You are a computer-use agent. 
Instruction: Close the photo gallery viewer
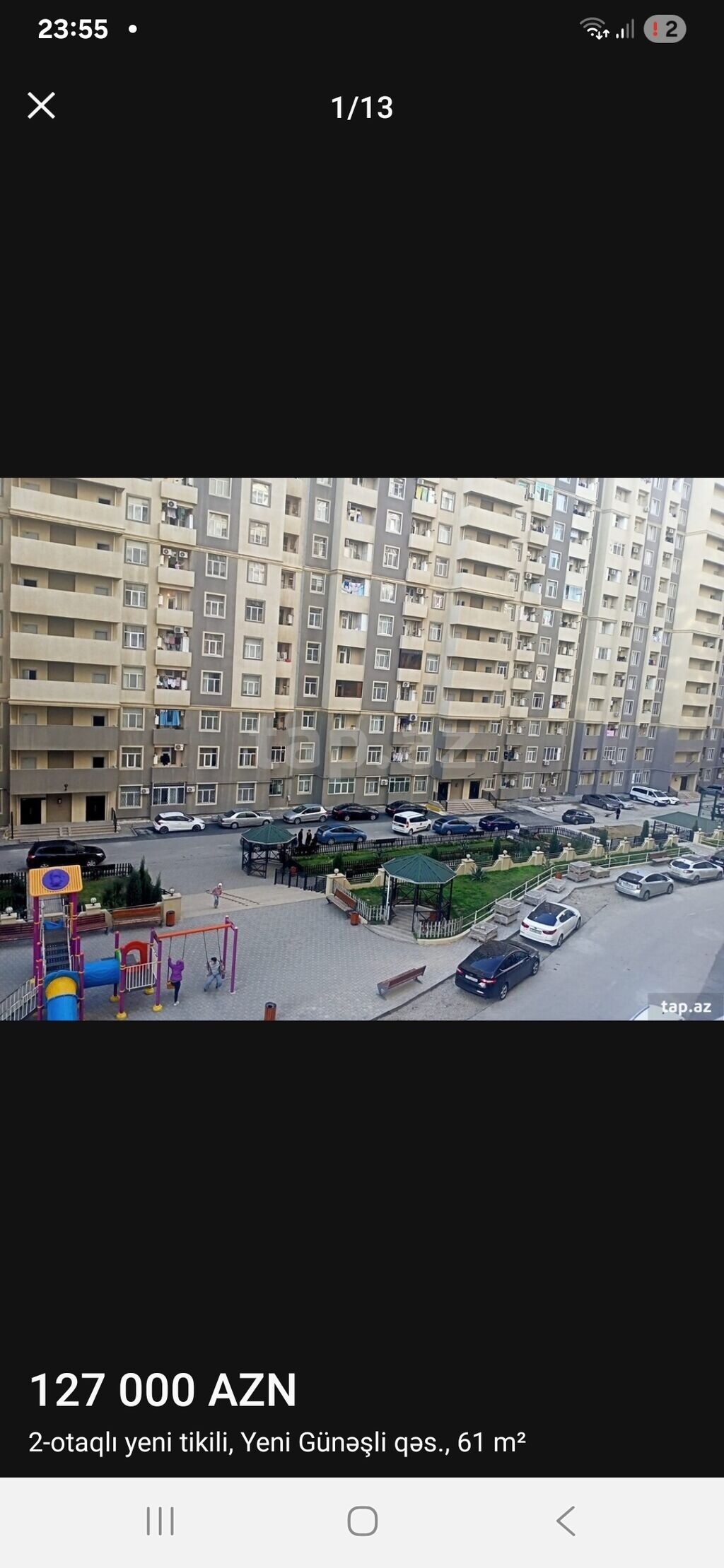click(41, 105)
